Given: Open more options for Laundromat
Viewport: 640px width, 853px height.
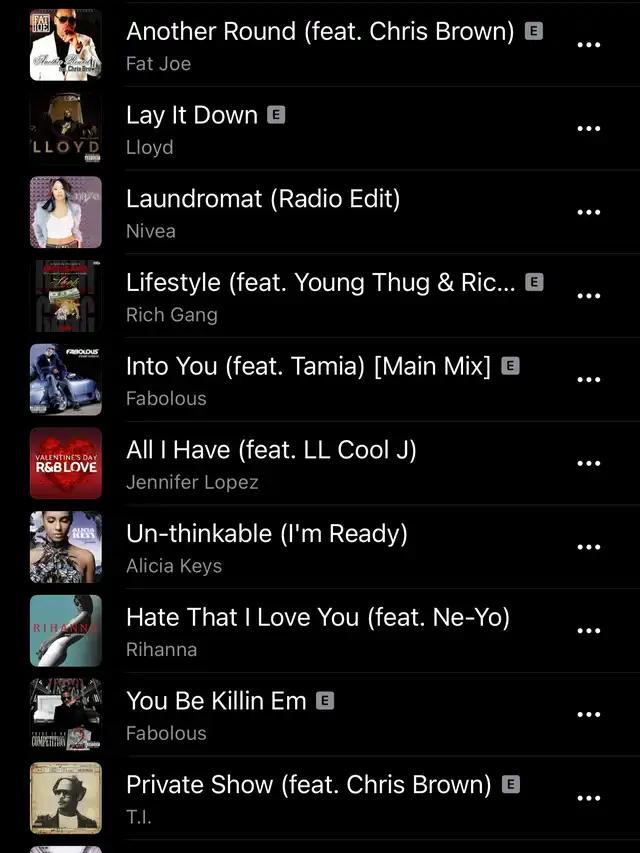Looking at the screenshot, I should coord(589,212).
